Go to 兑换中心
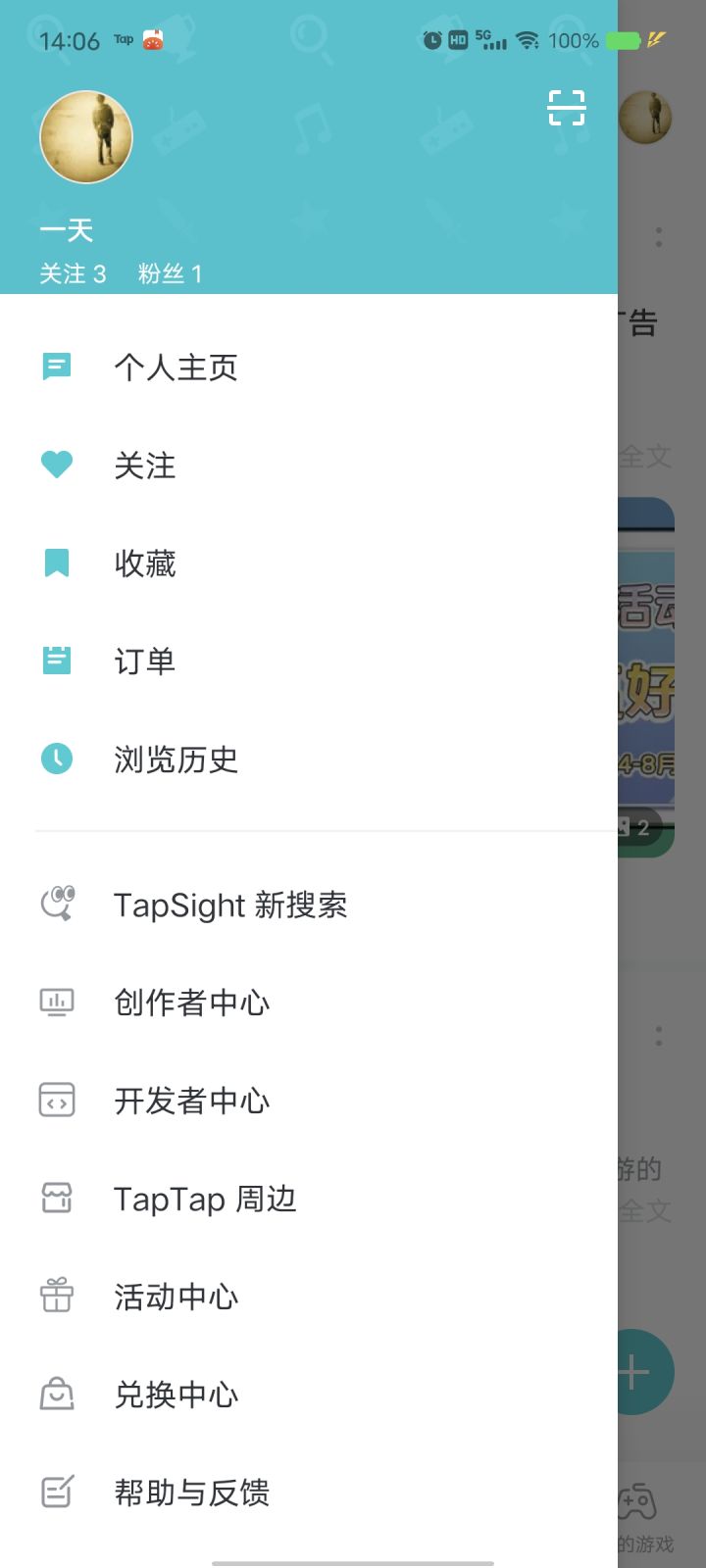The image size is (706, 1568). (x=309, y=1395)
